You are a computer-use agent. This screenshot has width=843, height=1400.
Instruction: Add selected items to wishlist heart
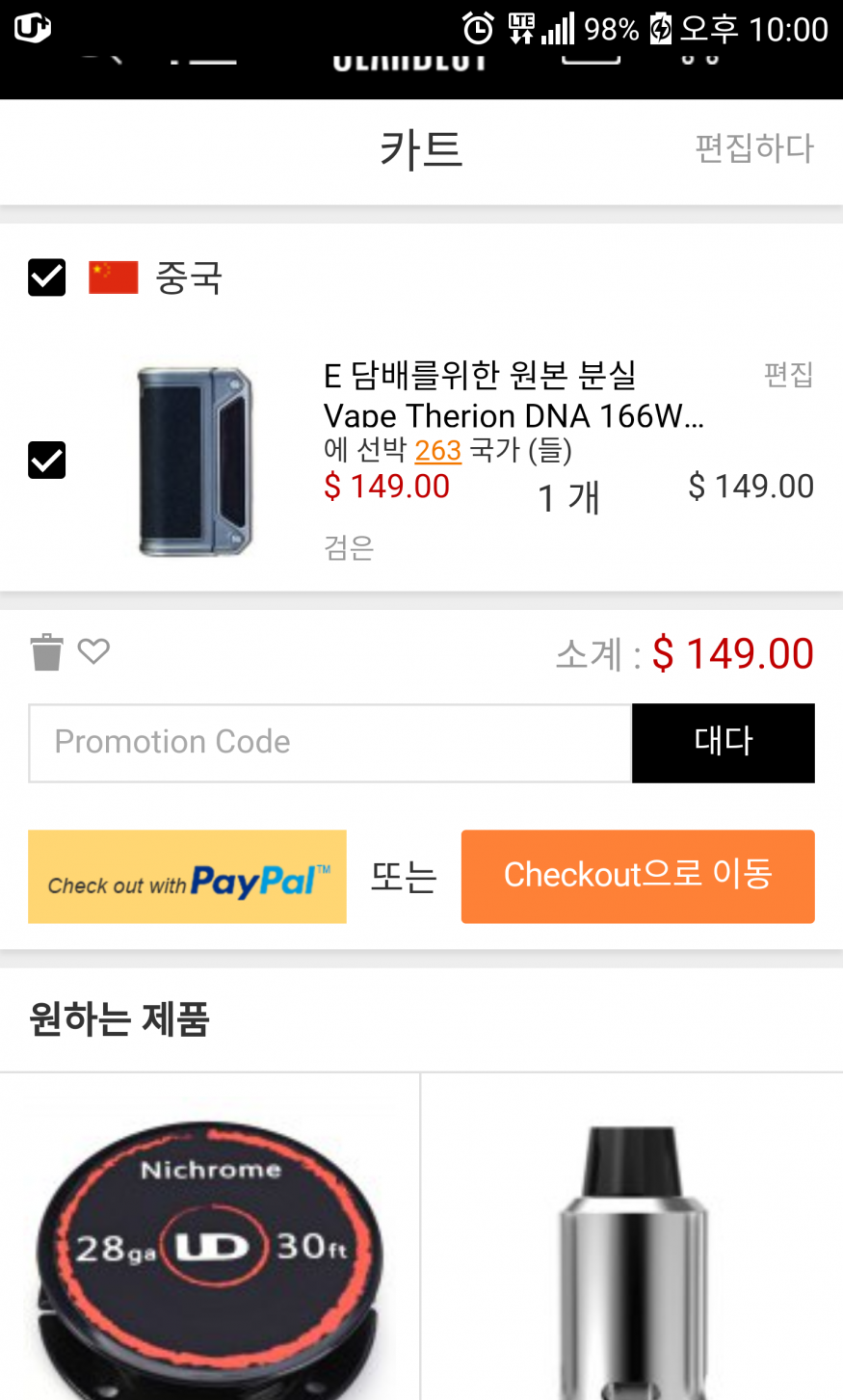pos(93,651)
